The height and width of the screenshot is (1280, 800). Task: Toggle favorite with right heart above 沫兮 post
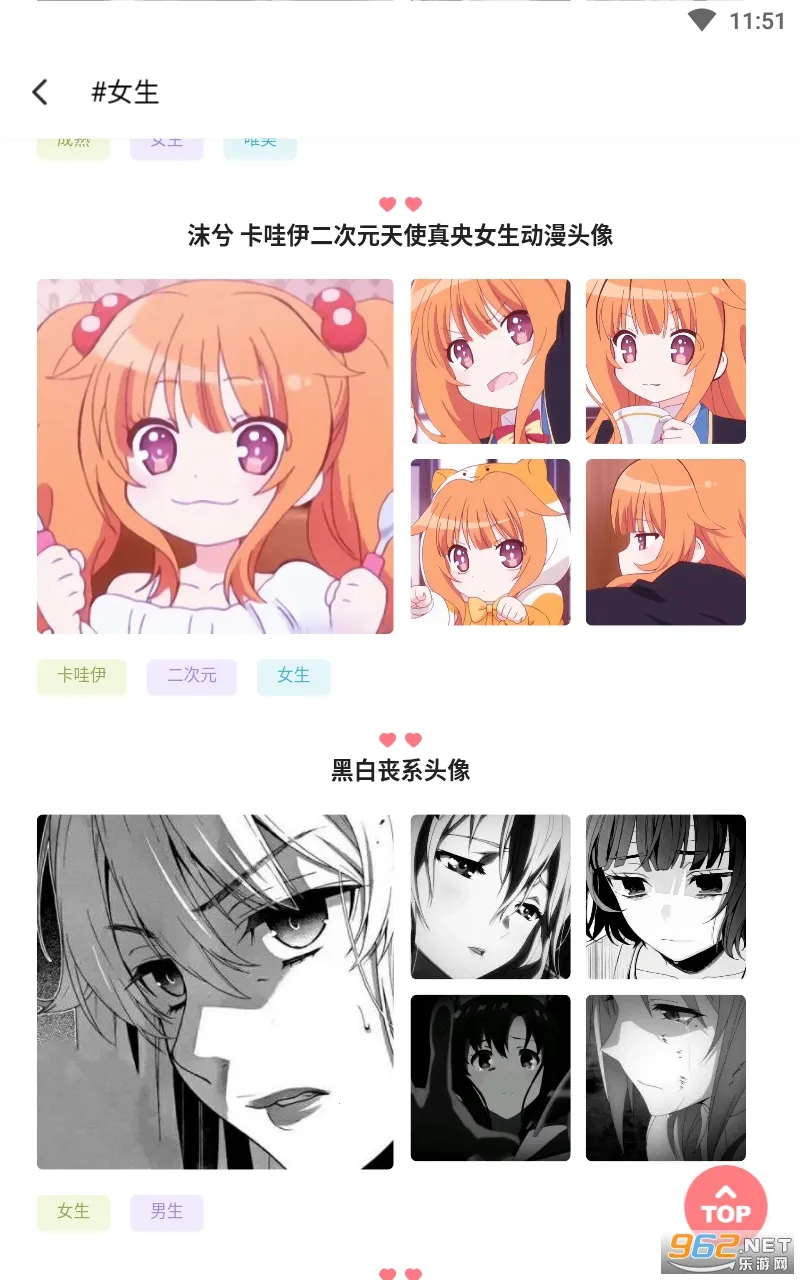pyautogui.click(x=413, y=203)
